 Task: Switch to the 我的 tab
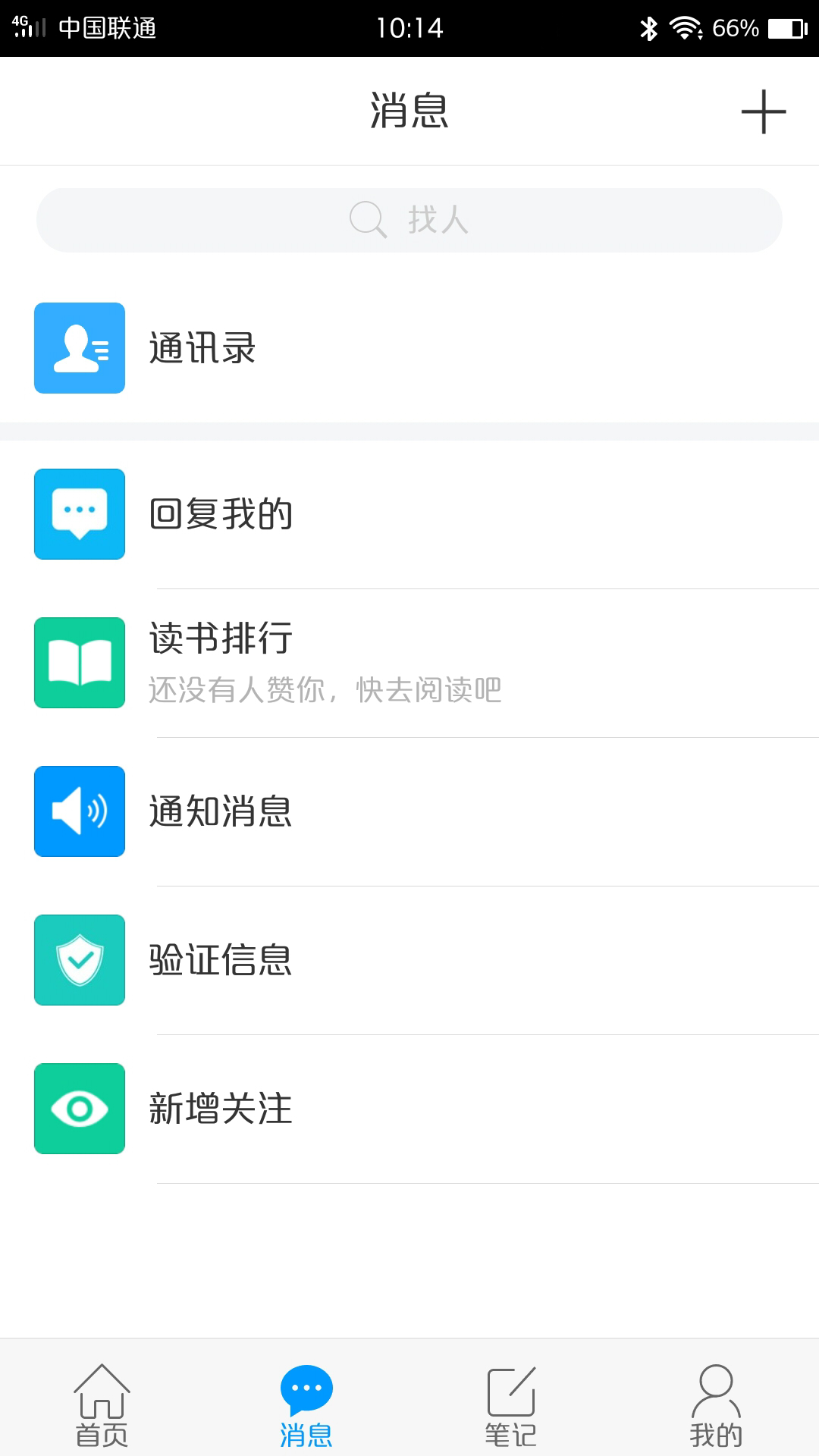click(x=716, y=1404)
